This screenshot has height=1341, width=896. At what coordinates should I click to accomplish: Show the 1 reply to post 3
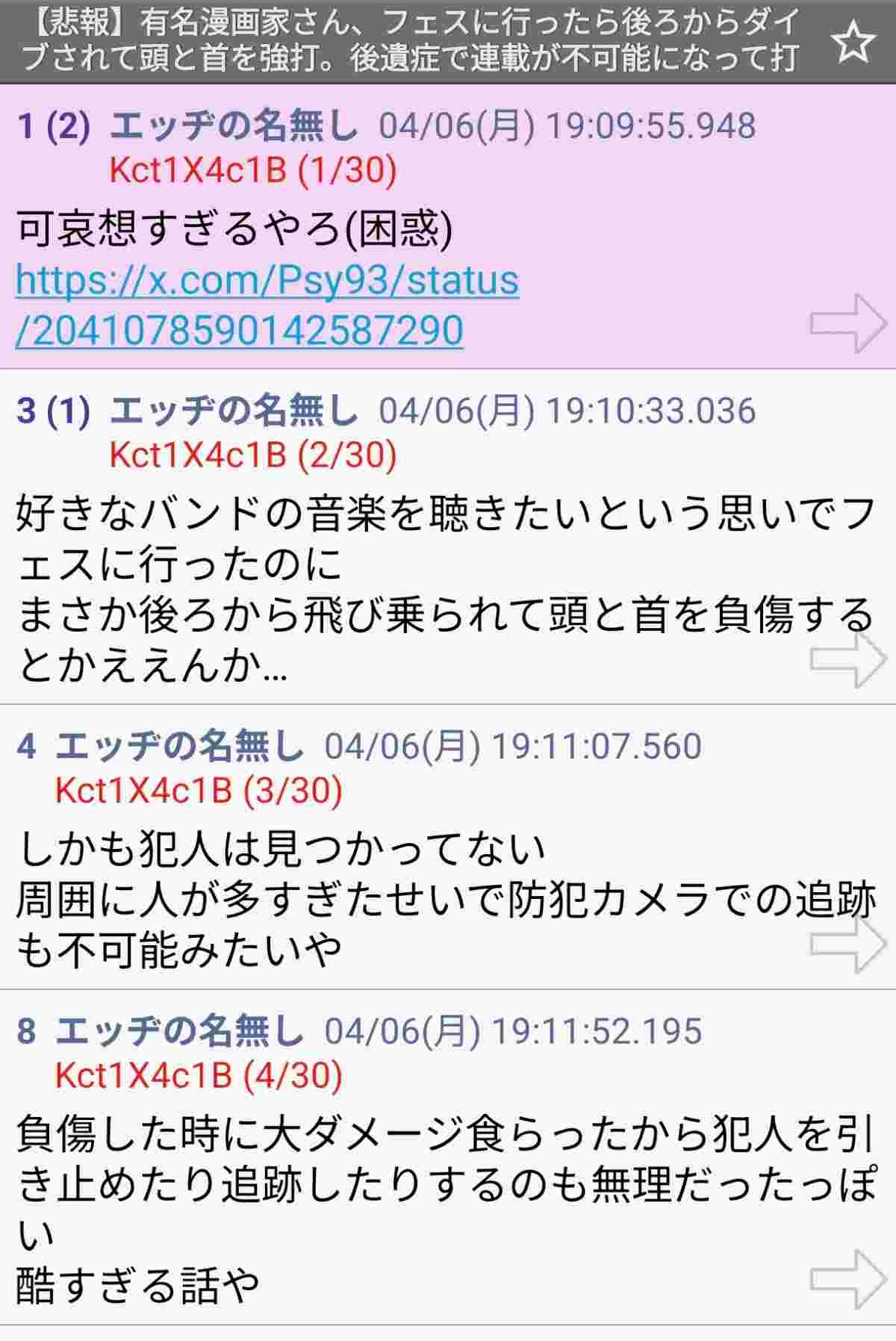[x=67, y=411]
